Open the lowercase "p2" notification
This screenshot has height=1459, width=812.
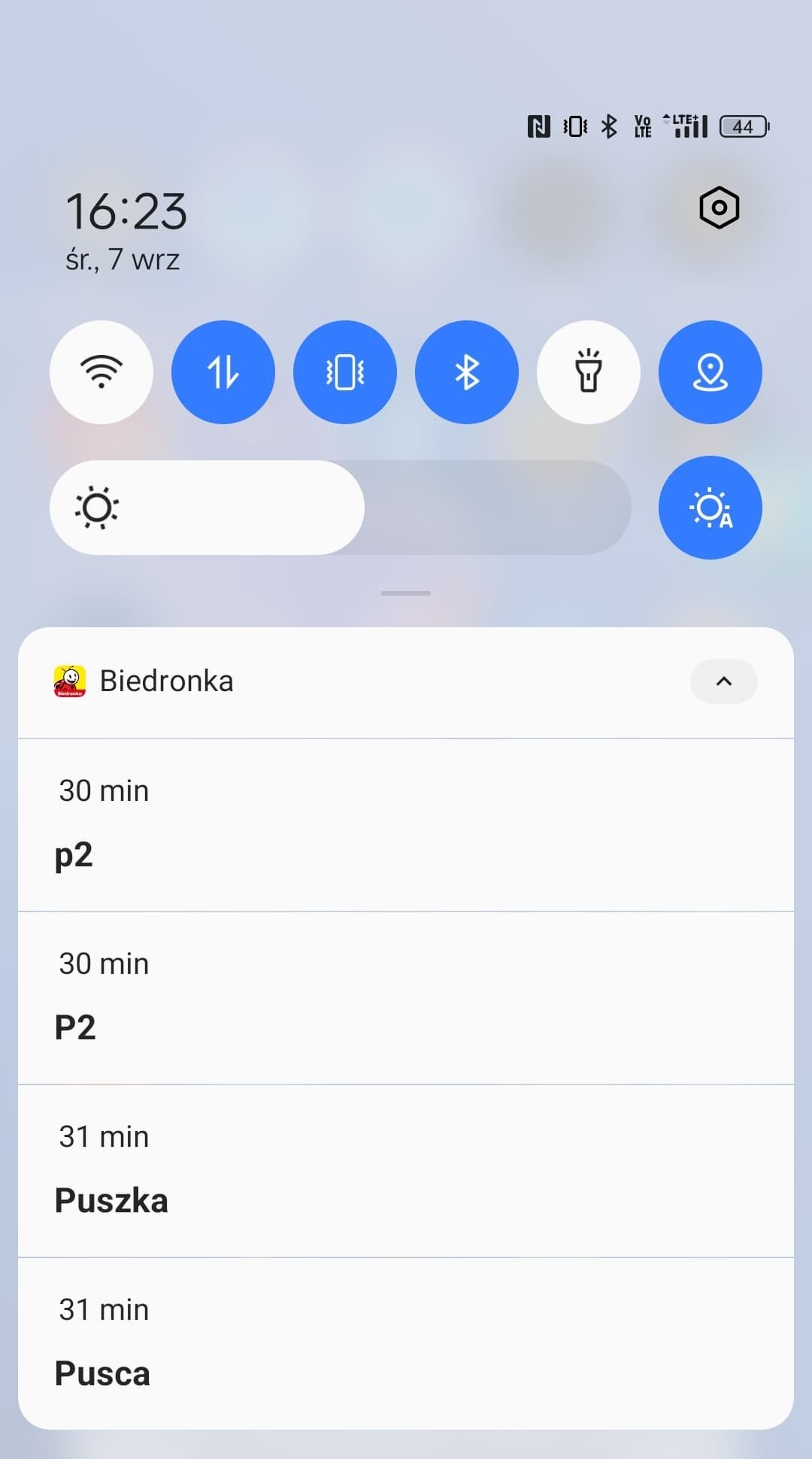pyautogui.click(x=406, y=825)
